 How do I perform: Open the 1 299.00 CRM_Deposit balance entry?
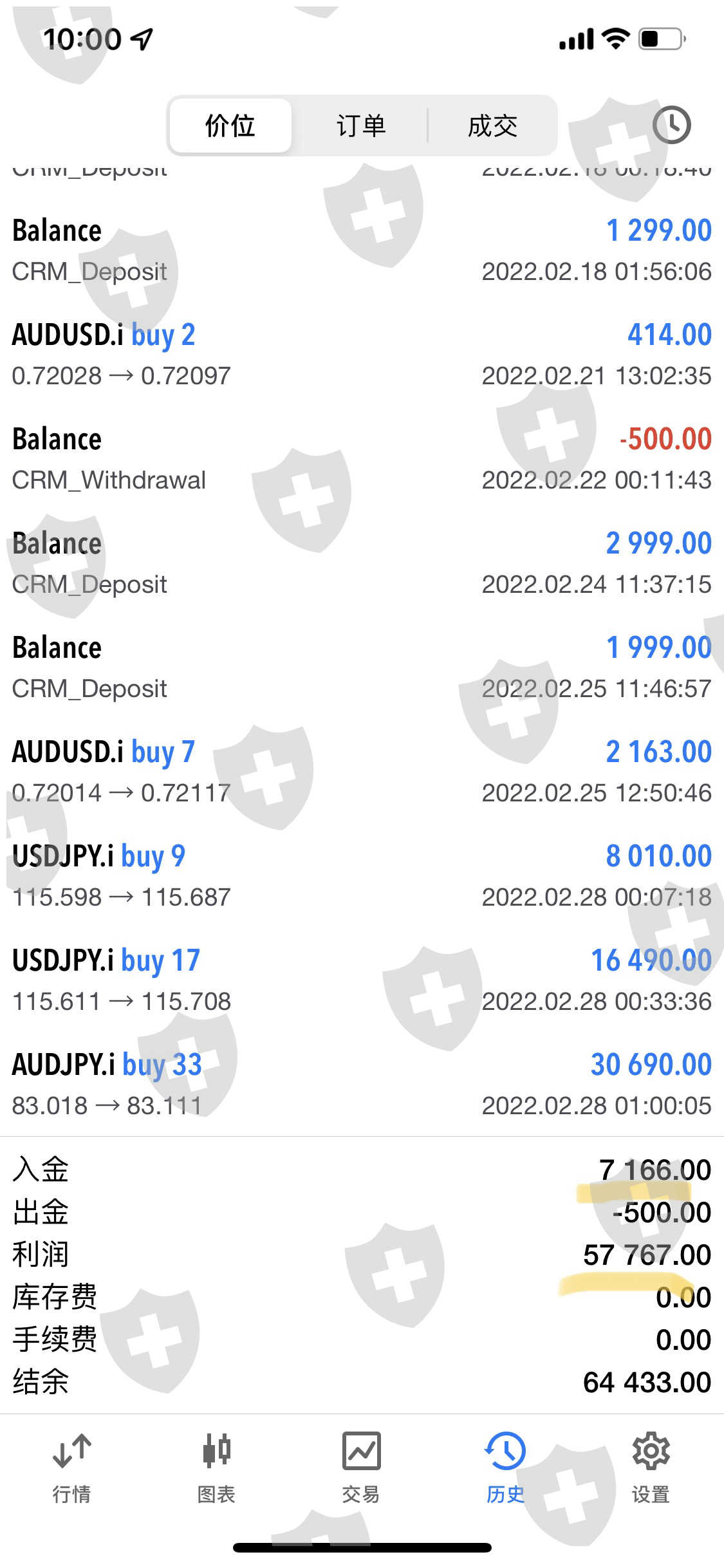click(362, 250)
